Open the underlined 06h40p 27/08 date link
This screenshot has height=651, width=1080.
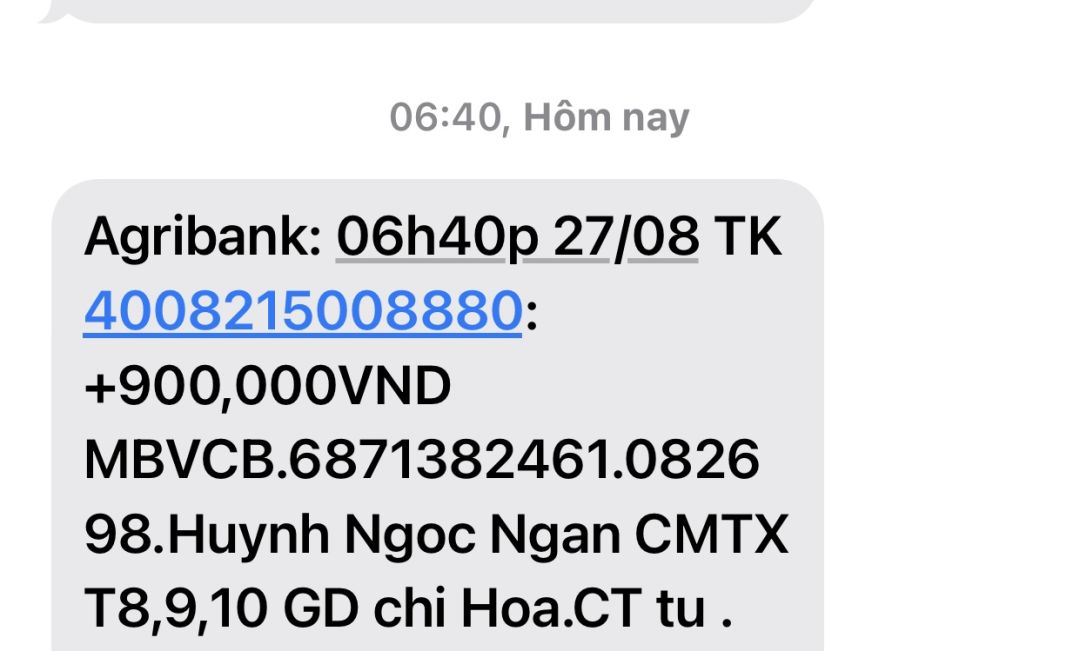(517, 238)
